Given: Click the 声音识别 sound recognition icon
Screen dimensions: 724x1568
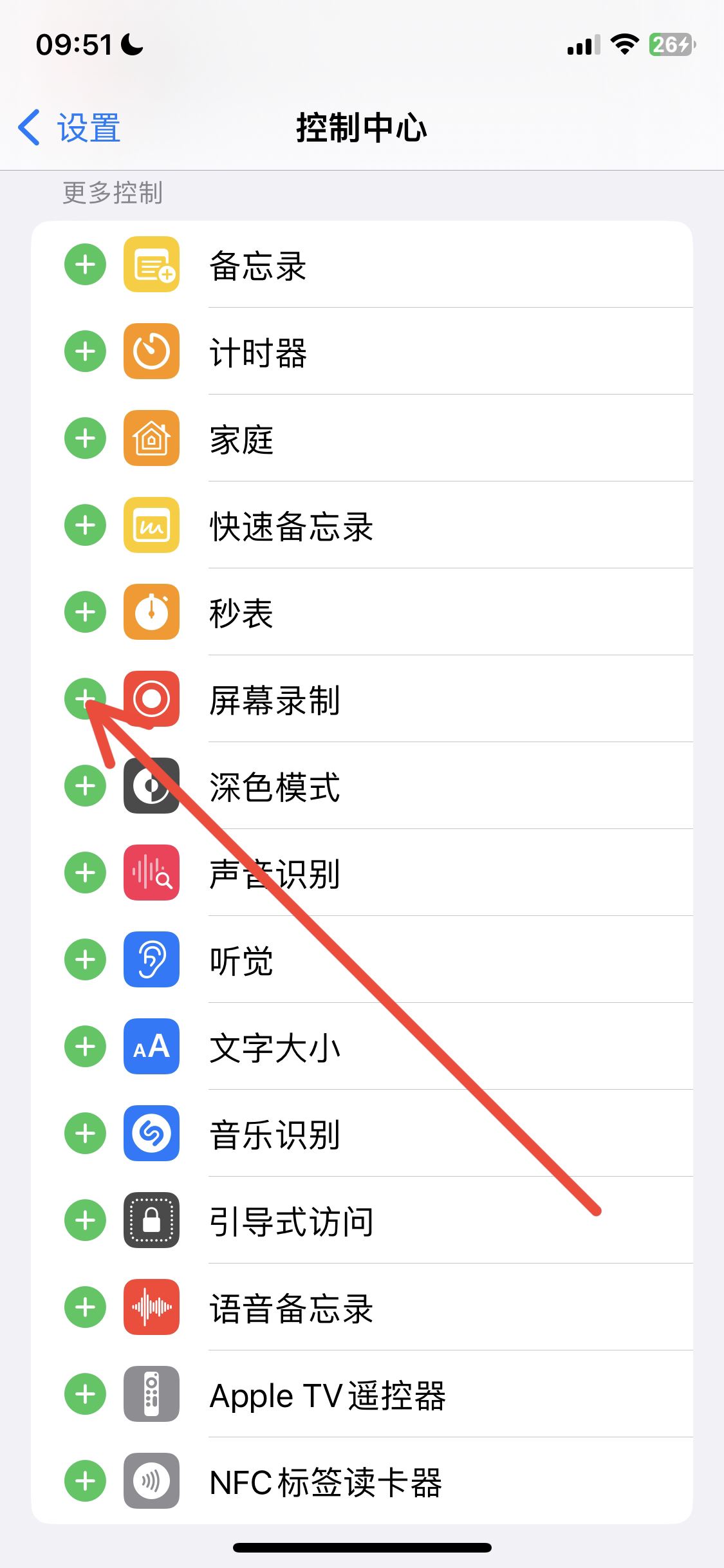Looking at the screenshot, I should (x=151, y=873).
